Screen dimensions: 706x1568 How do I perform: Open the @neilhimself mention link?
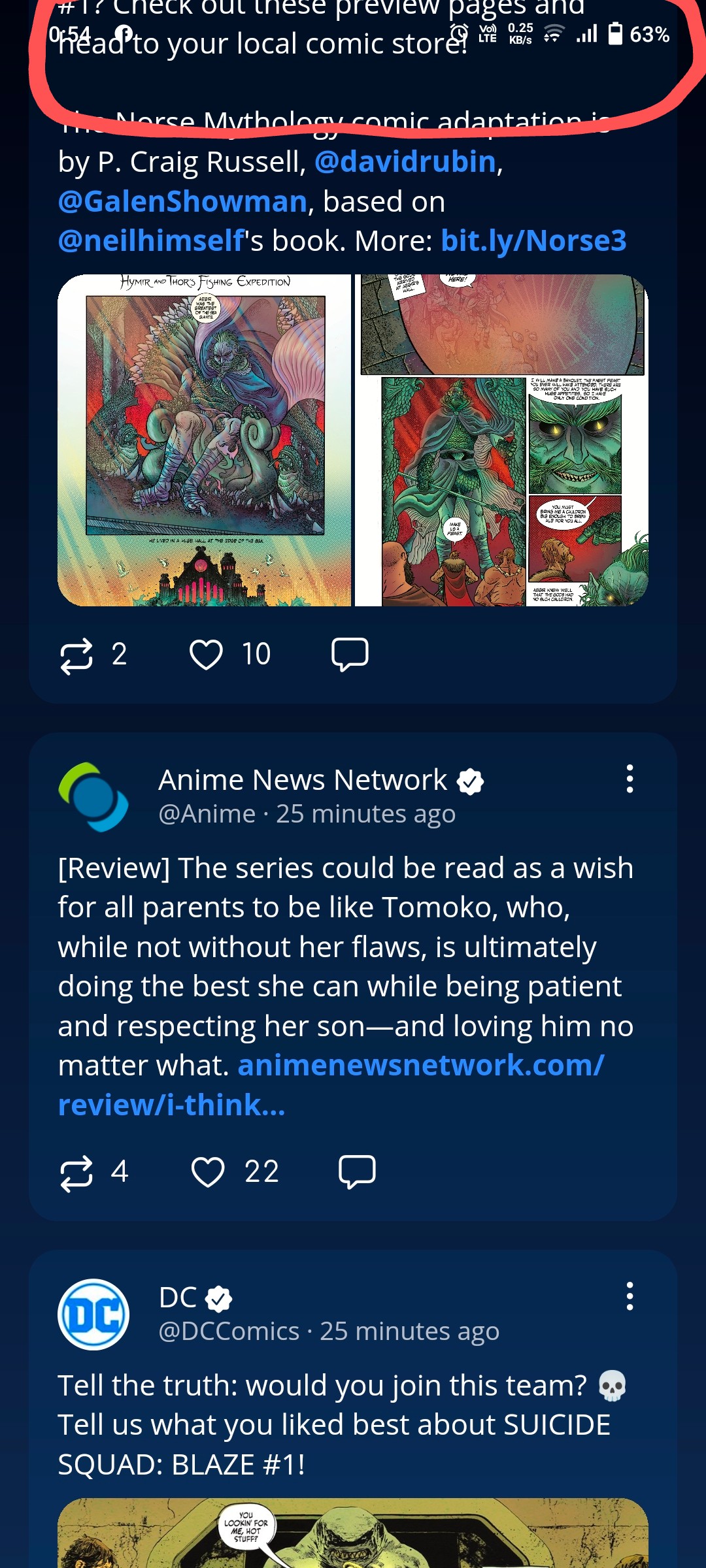[x=151, y=240]
